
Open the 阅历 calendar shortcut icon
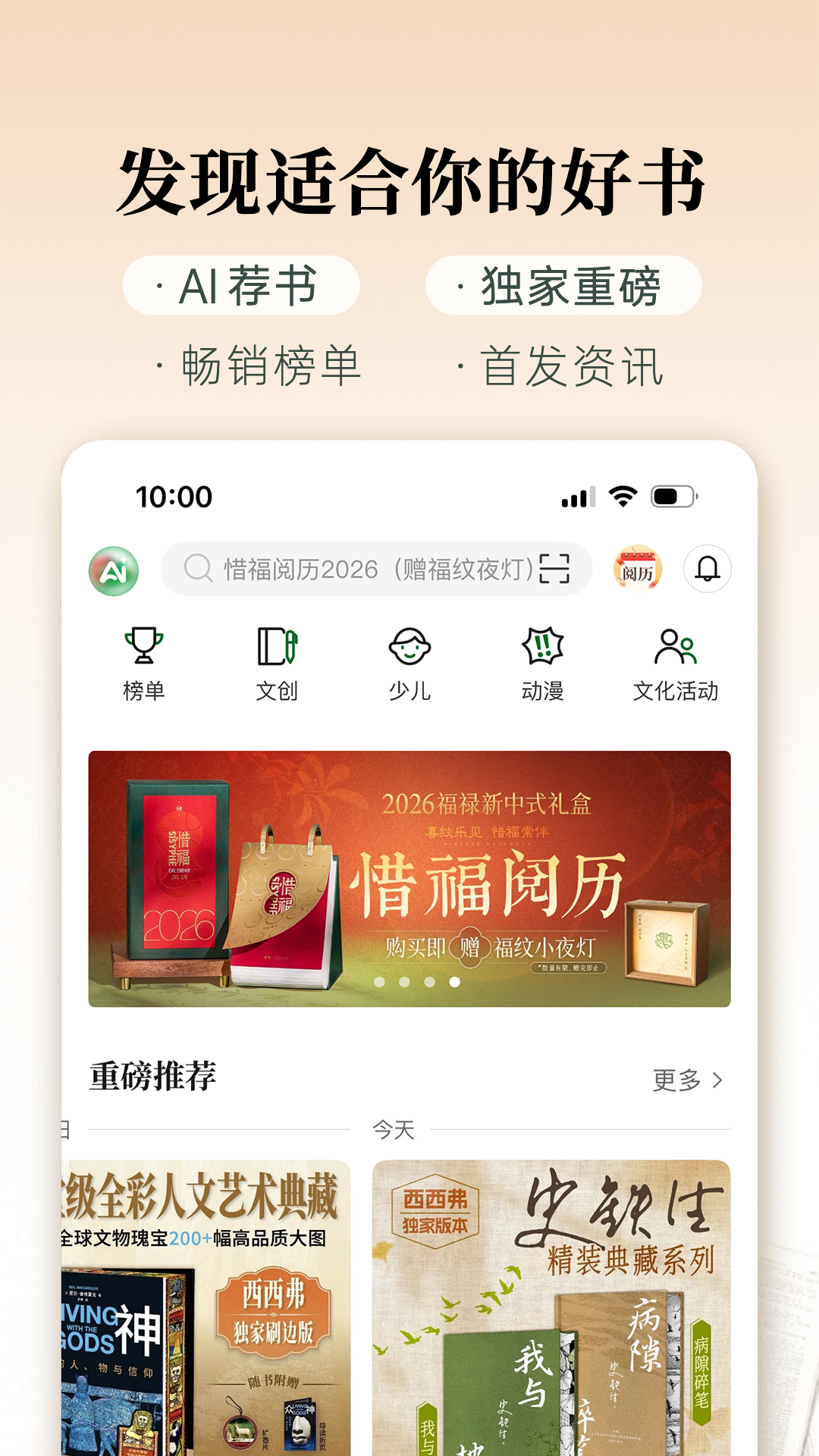tap(637, 570)
